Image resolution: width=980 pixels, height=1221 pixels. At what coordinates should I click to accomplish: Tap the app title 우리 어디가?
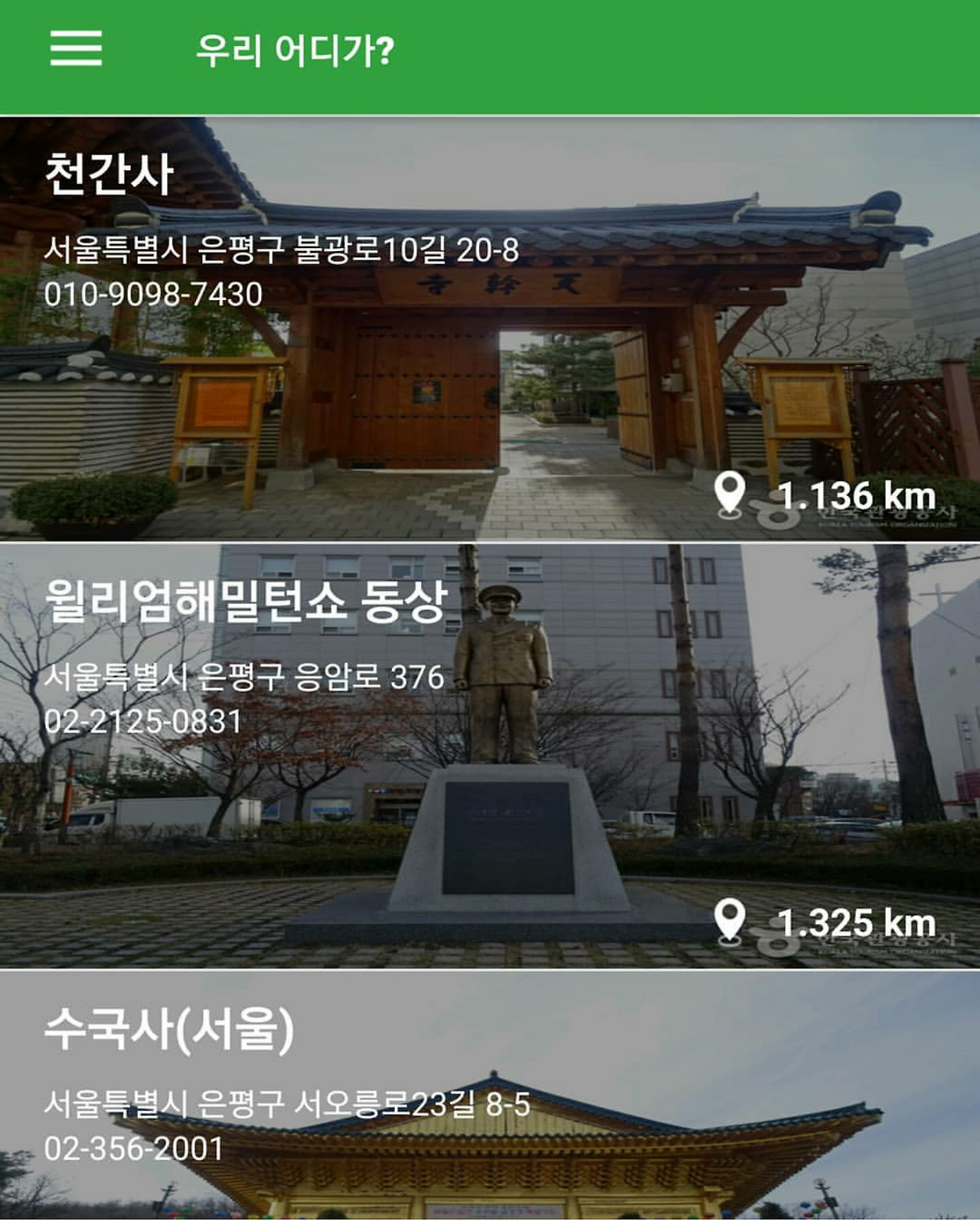[295, 49]
